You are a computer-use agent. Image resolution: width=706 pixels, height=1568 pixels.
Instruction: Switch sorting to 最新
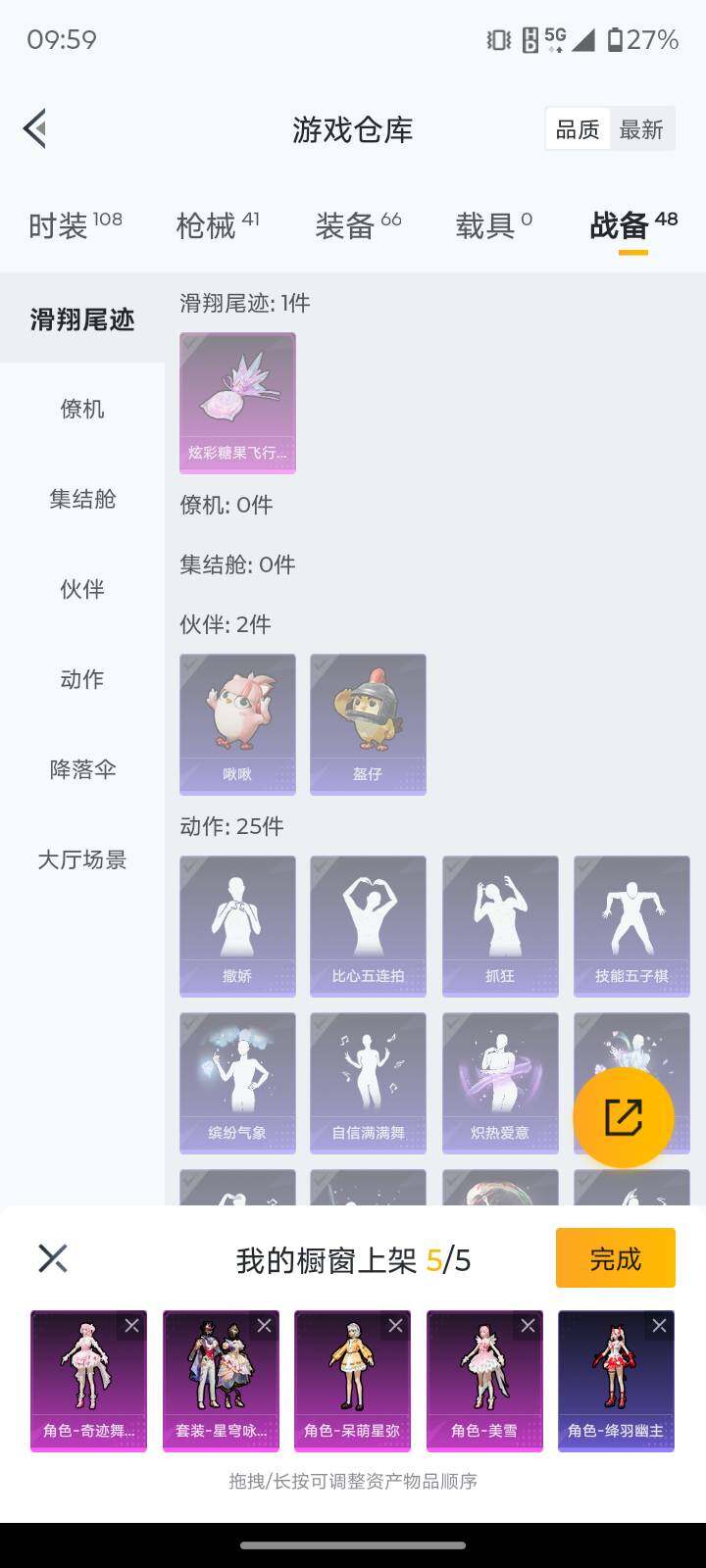click(x=641, y=128)
